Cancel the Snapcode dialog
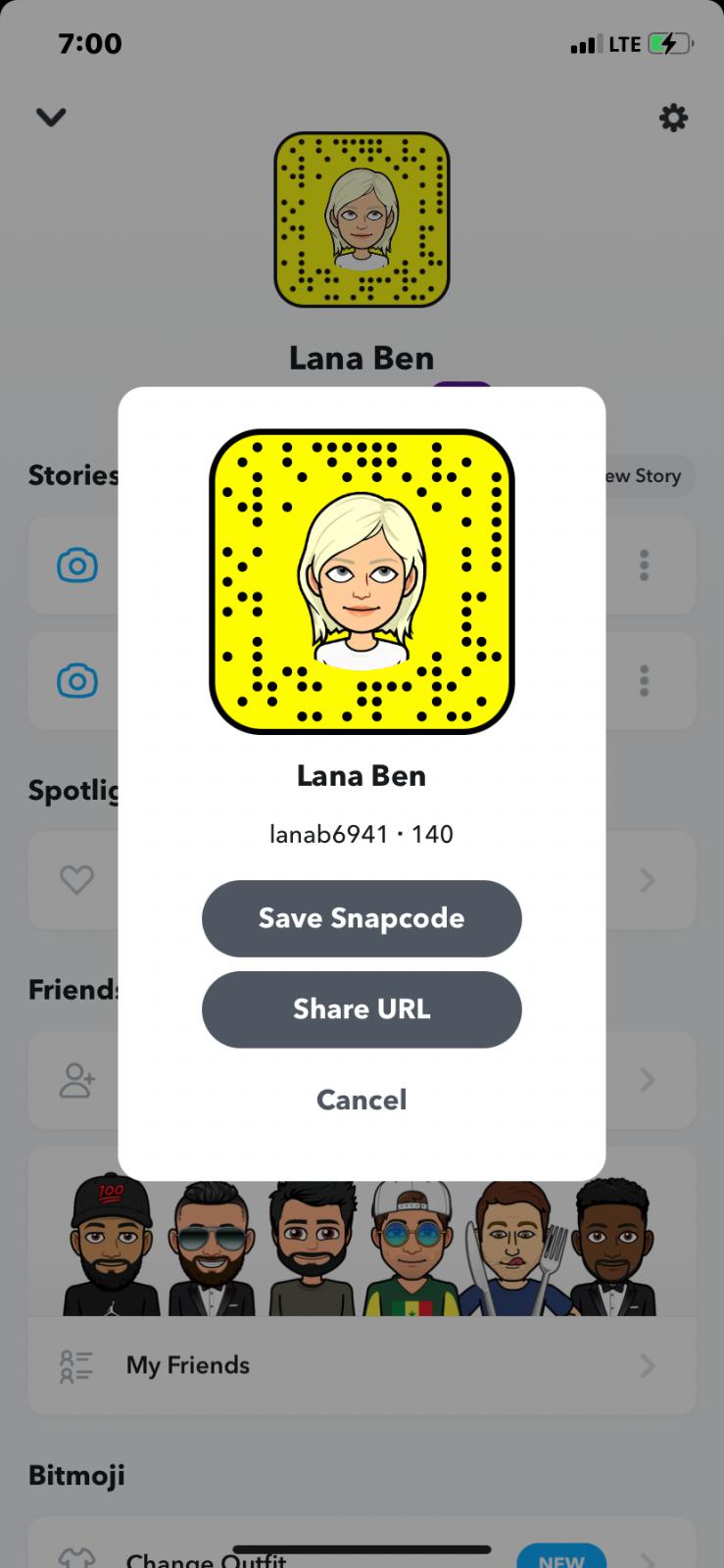724x1568 pixels. [x=362, y=1100]
